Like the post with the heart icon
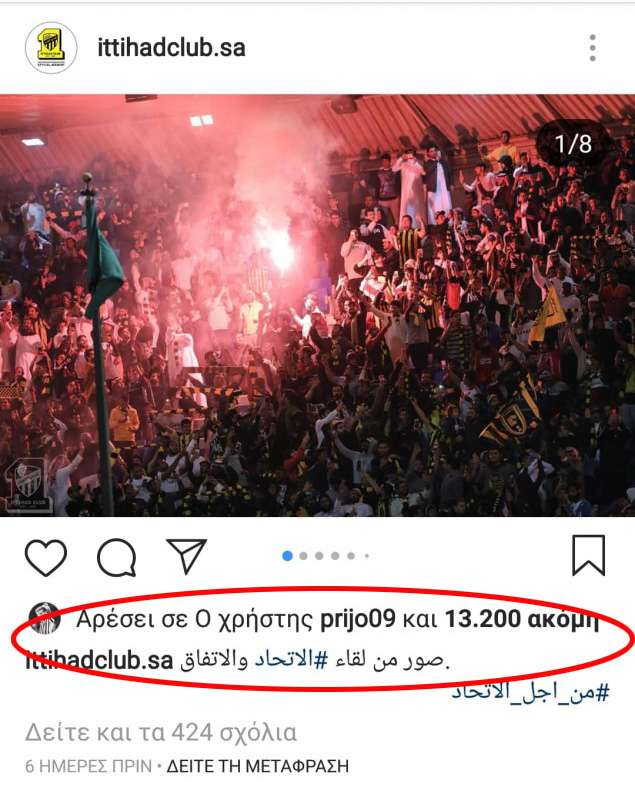Screen dimensions: 635x797 pyautogui.click(x=46, y=556)
